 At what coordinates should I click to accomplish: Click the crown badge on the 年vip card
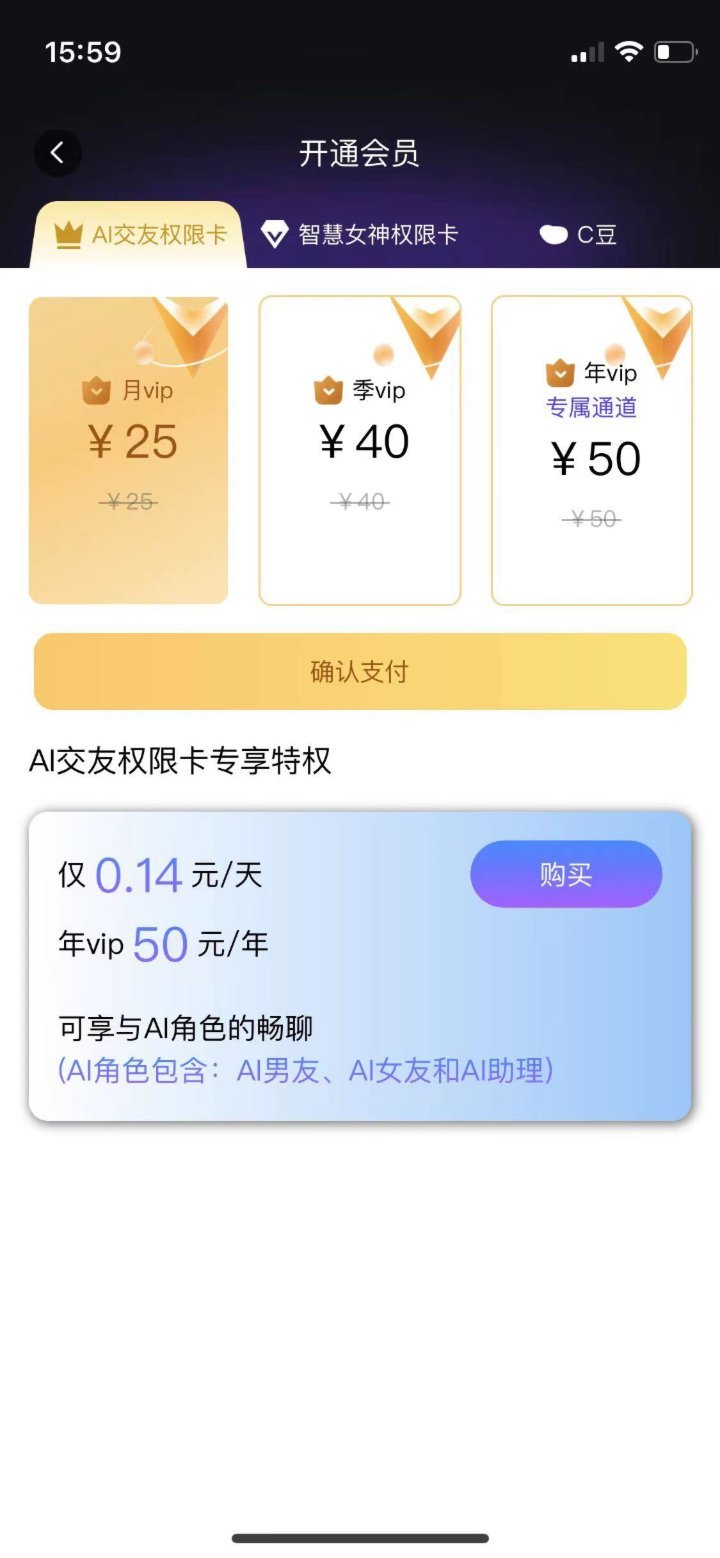pos(561,373)
